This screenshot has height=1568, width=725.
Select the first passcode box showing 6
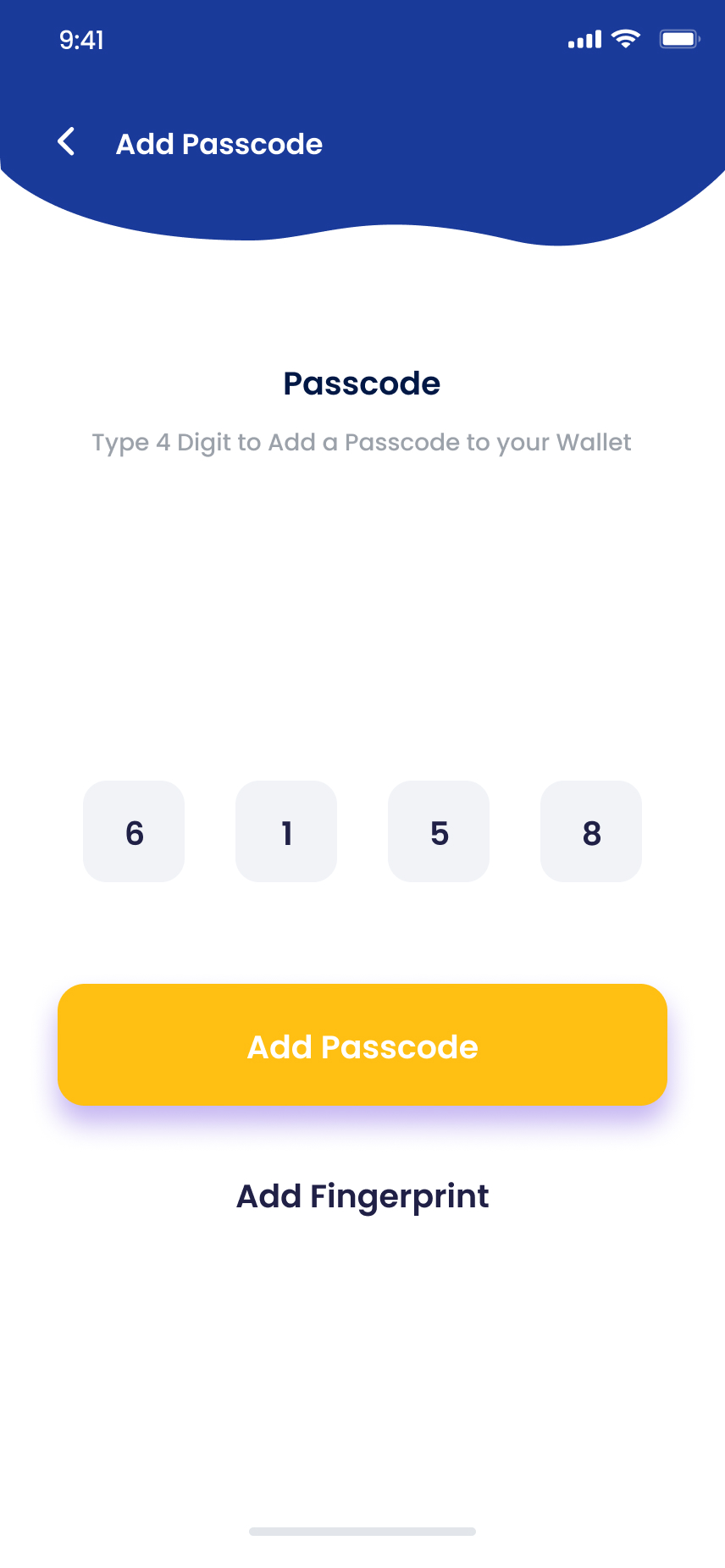point(134,831)
